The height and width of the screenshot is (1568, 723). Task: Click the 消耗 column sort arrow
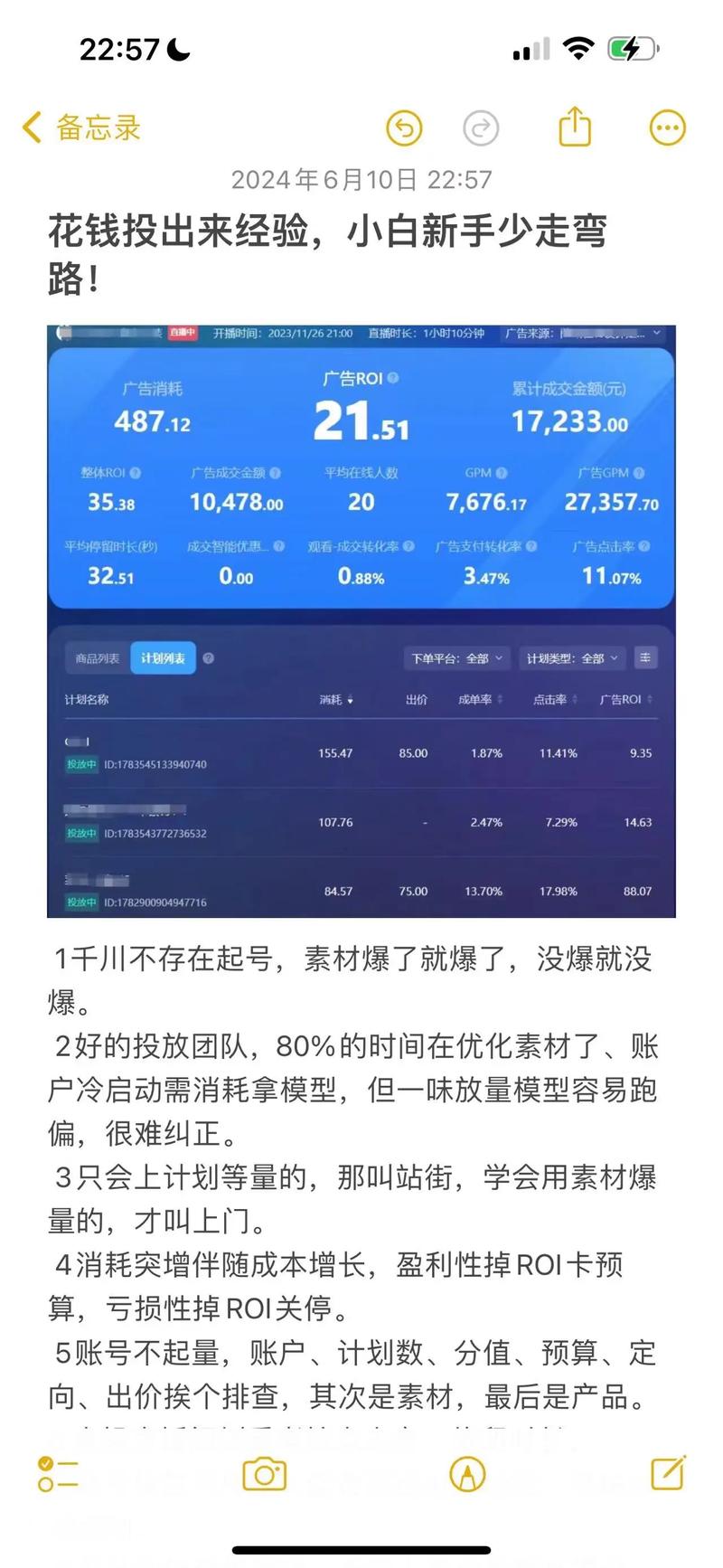click(x=350, y=700)
